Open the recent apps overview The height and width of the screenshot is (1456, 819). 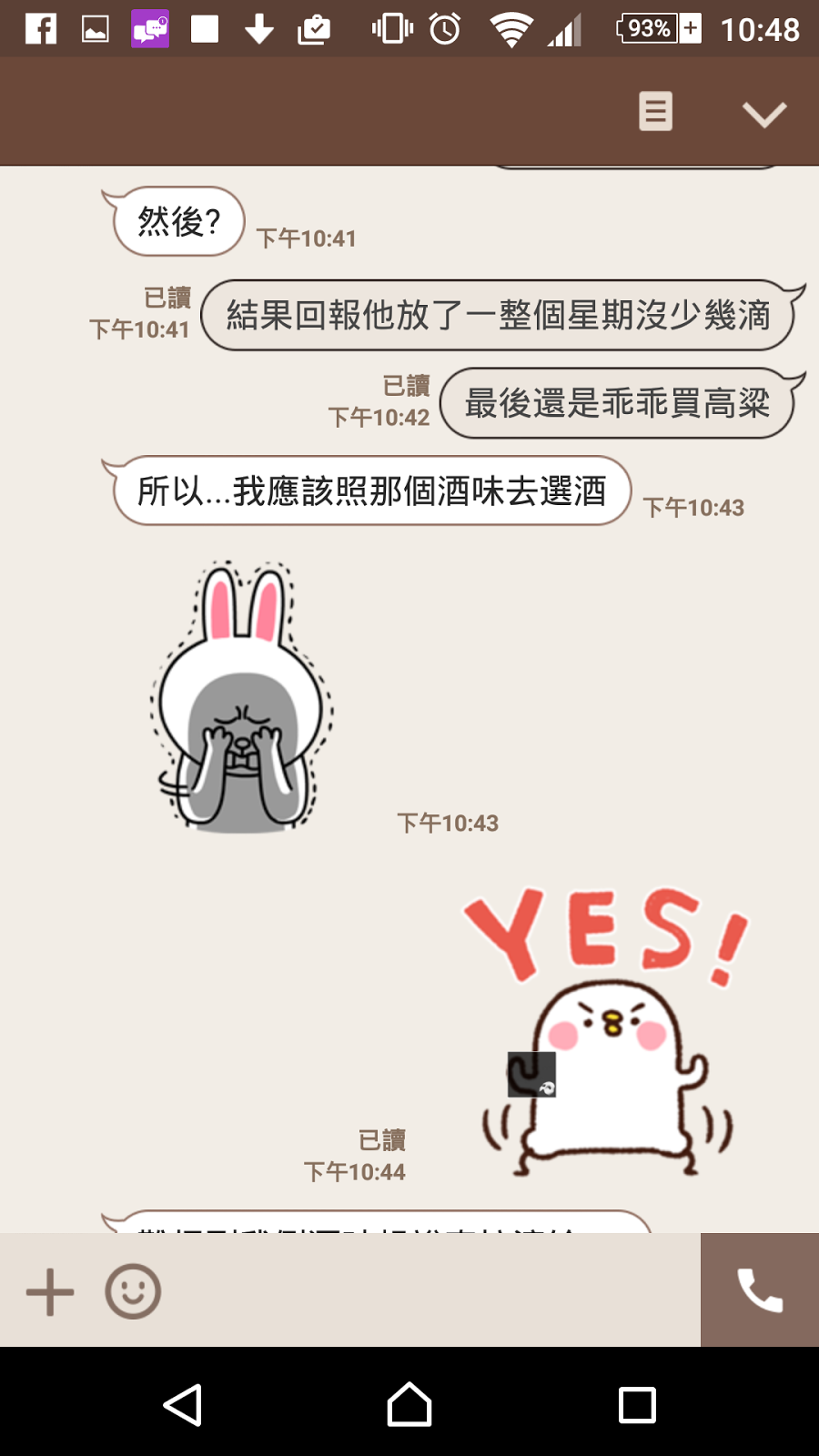tap(637, 1404)
